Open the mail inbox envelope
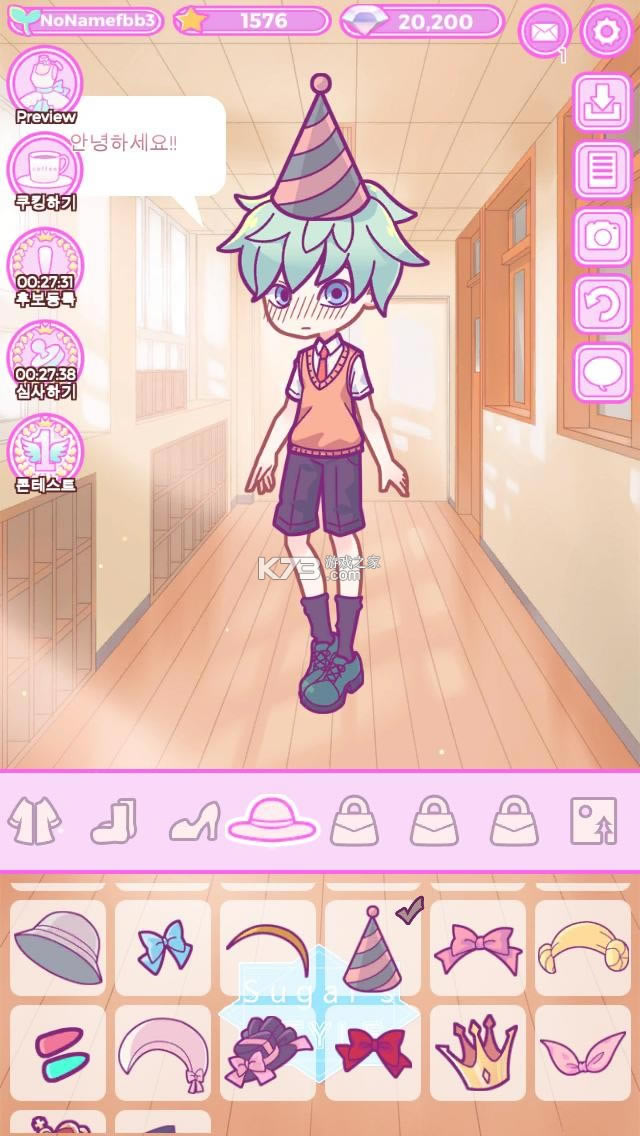The image size is (640, 1136). (545, 31)
